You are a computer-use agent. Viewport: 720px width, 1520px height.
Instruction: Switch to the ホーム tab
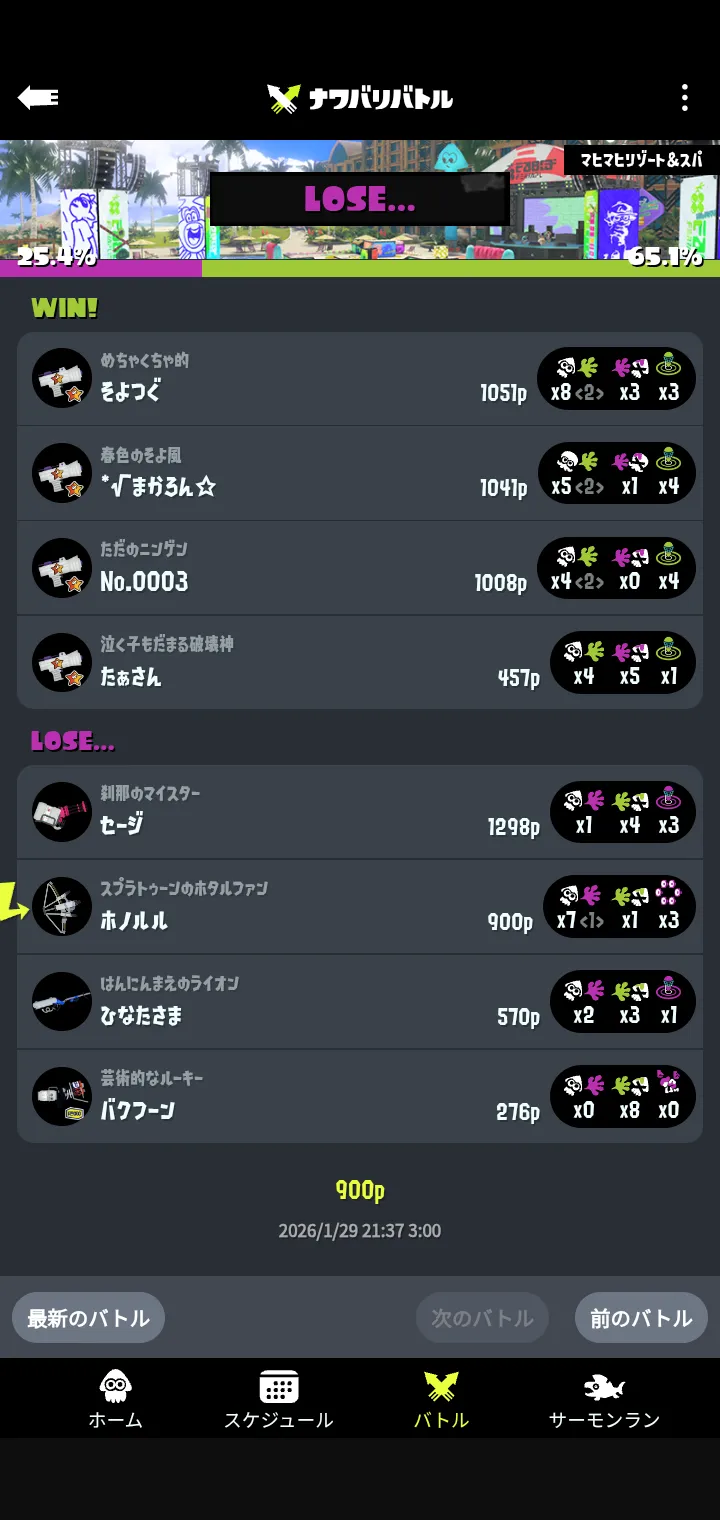point(116,1400)
